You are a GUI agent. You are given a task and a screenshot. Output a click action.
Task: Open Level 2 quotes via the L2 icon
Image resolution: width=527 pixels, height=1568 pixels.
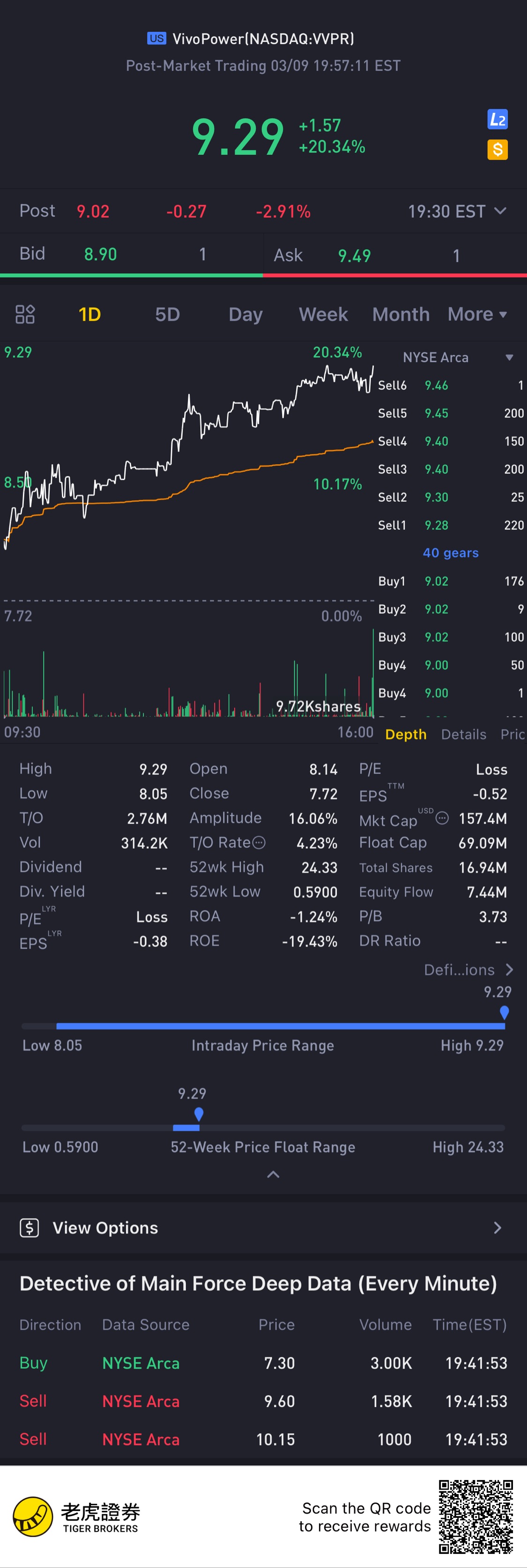coord(497,120)
